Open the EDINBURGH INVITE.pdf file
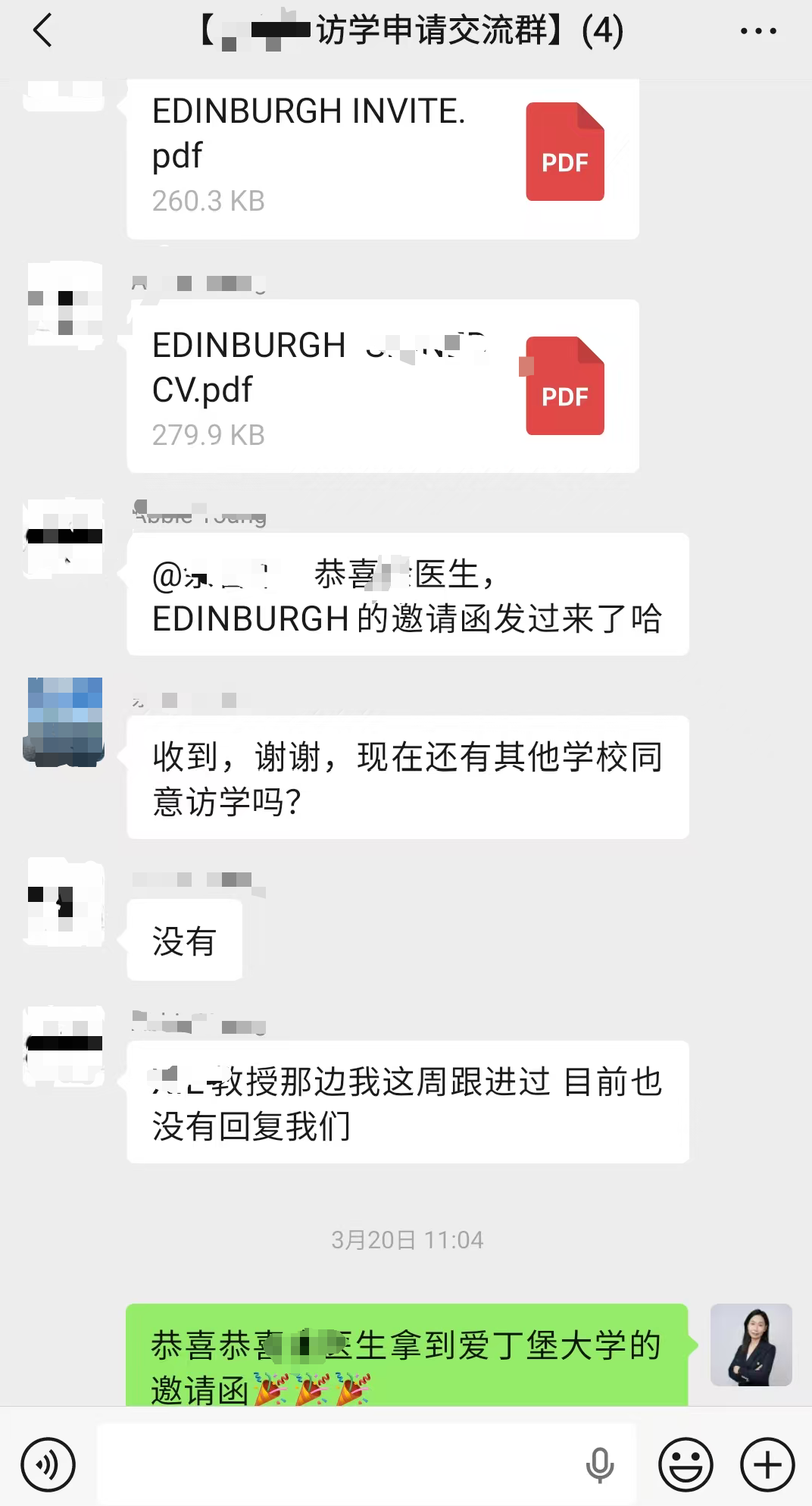812x1506 pixels. point(383,155)
